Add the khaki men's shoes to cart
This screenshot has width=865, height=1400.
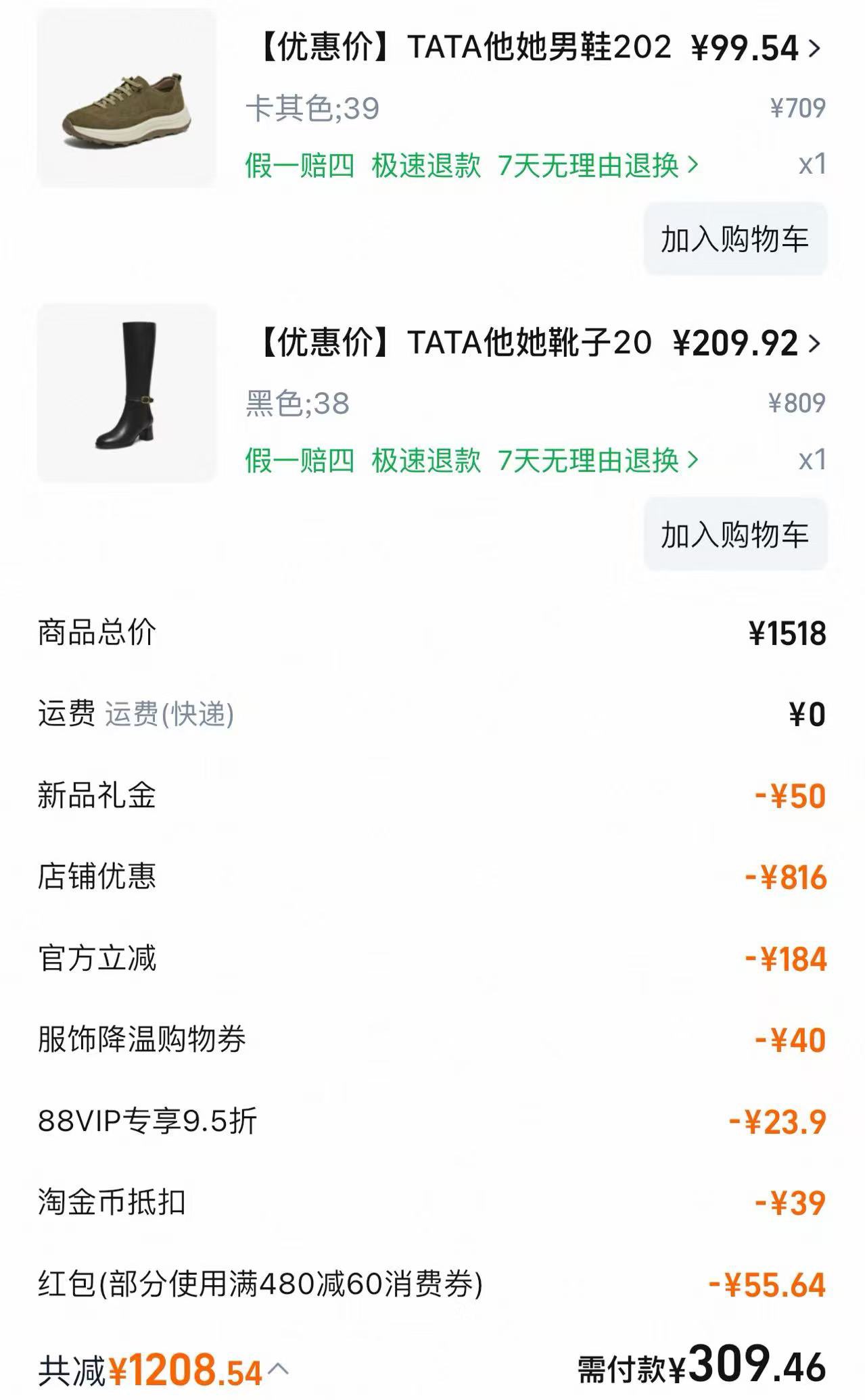pos(734,239)
